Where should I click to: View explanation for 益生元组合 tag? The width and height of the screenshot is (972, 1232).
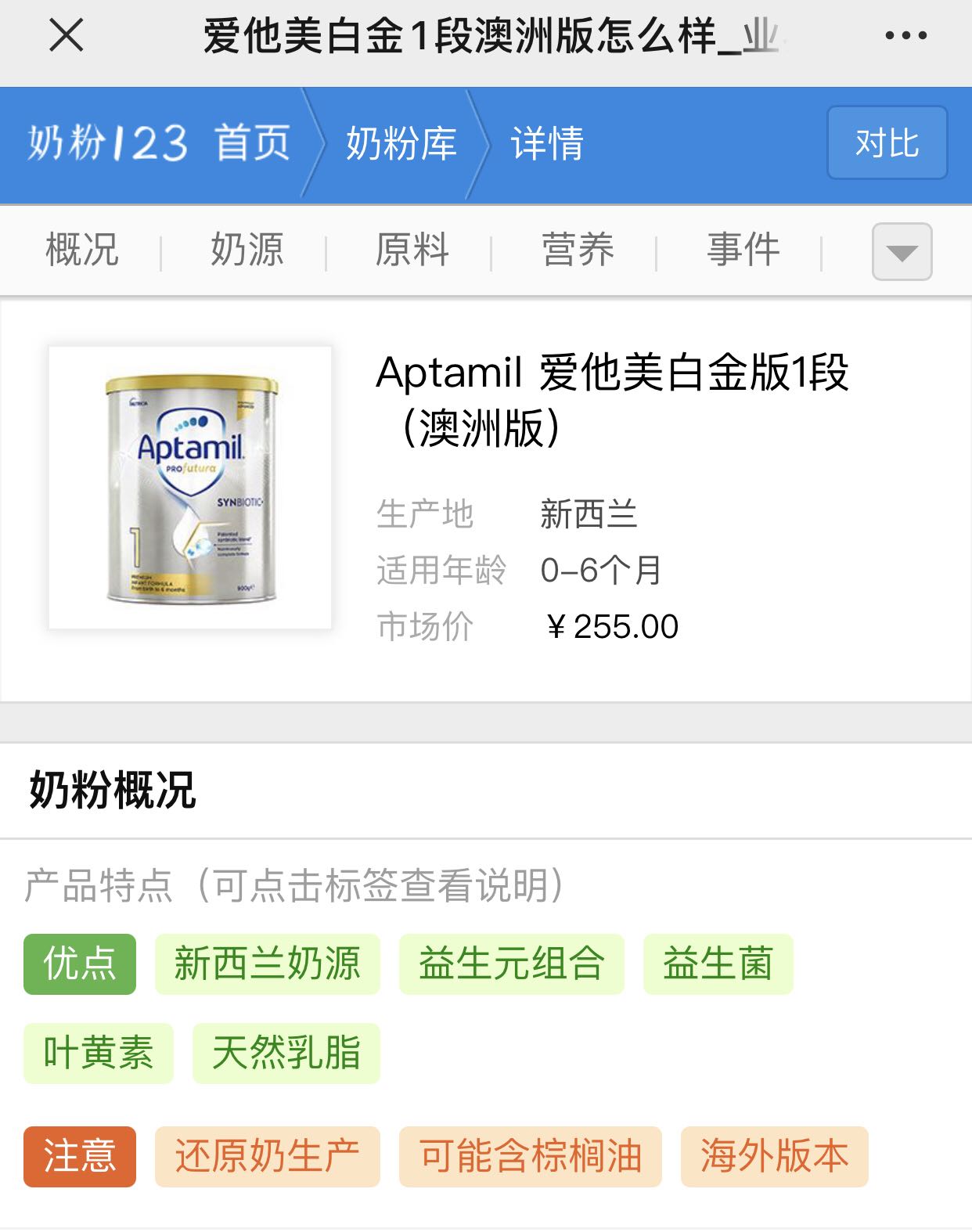(511, 964)
